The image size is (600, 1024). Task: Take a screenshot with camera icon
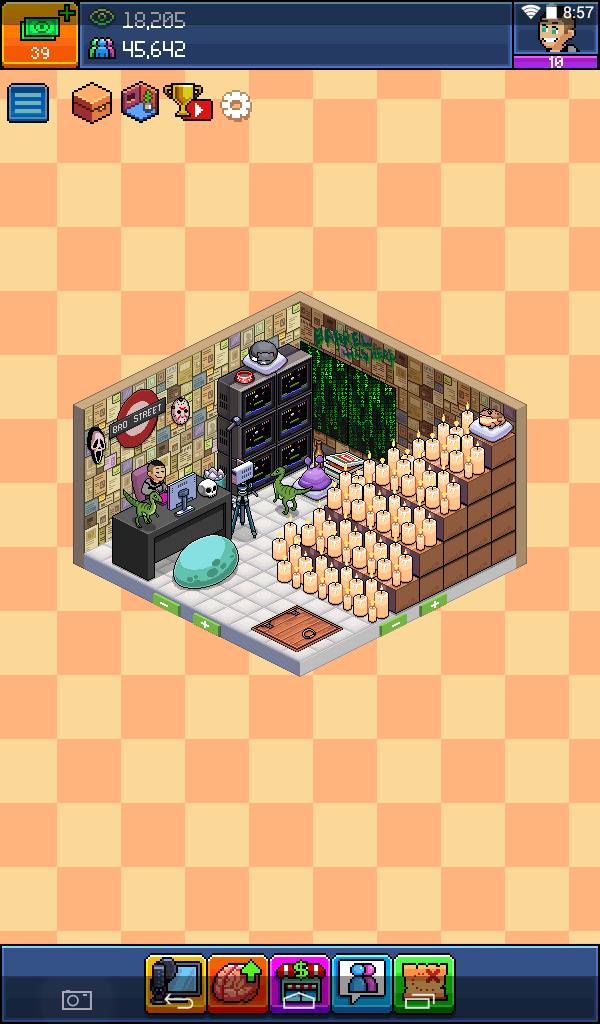coord(77,999)
